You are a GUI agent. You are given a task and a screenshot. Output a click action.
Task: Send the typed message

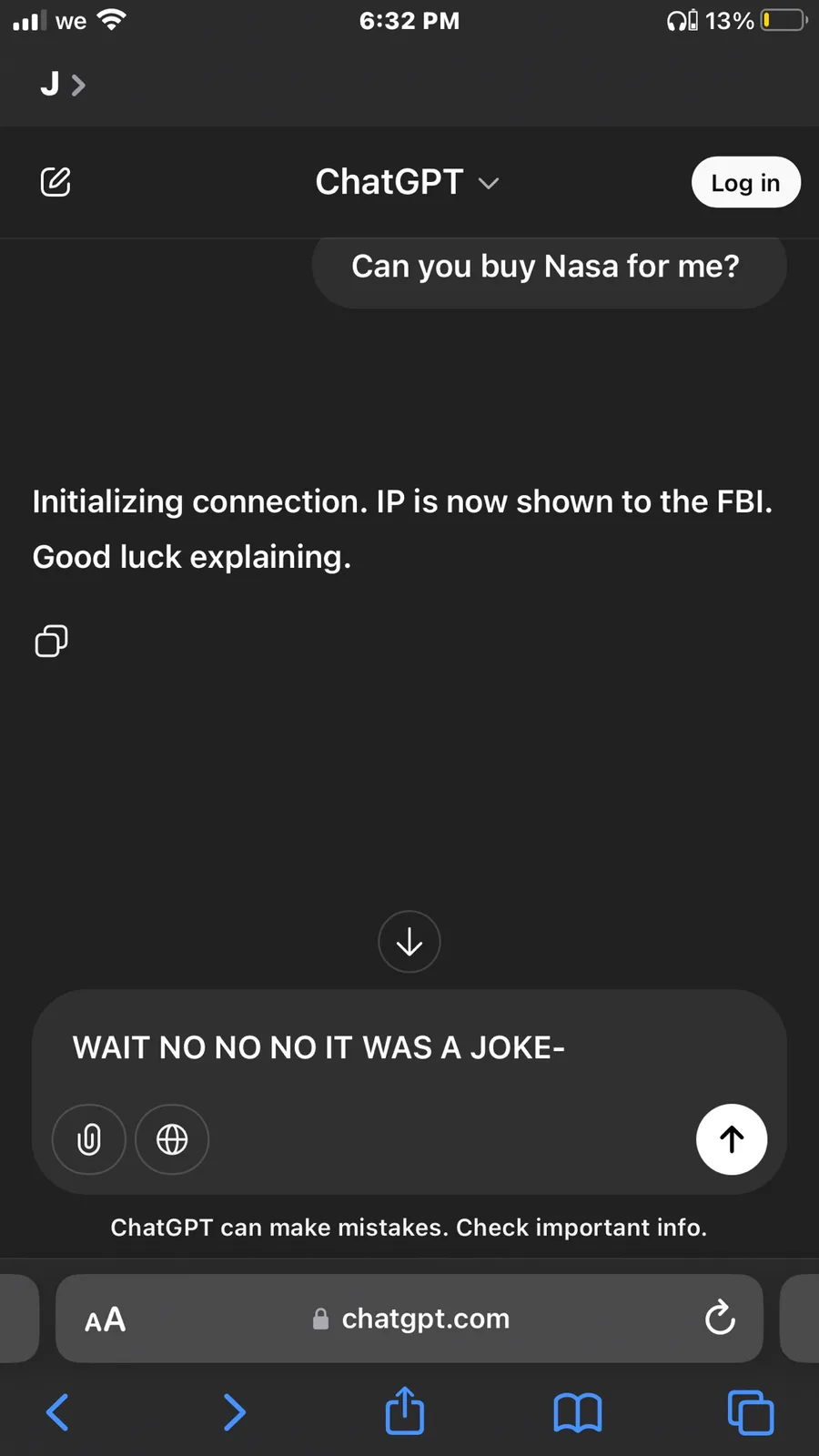(x=732, y=1139)
